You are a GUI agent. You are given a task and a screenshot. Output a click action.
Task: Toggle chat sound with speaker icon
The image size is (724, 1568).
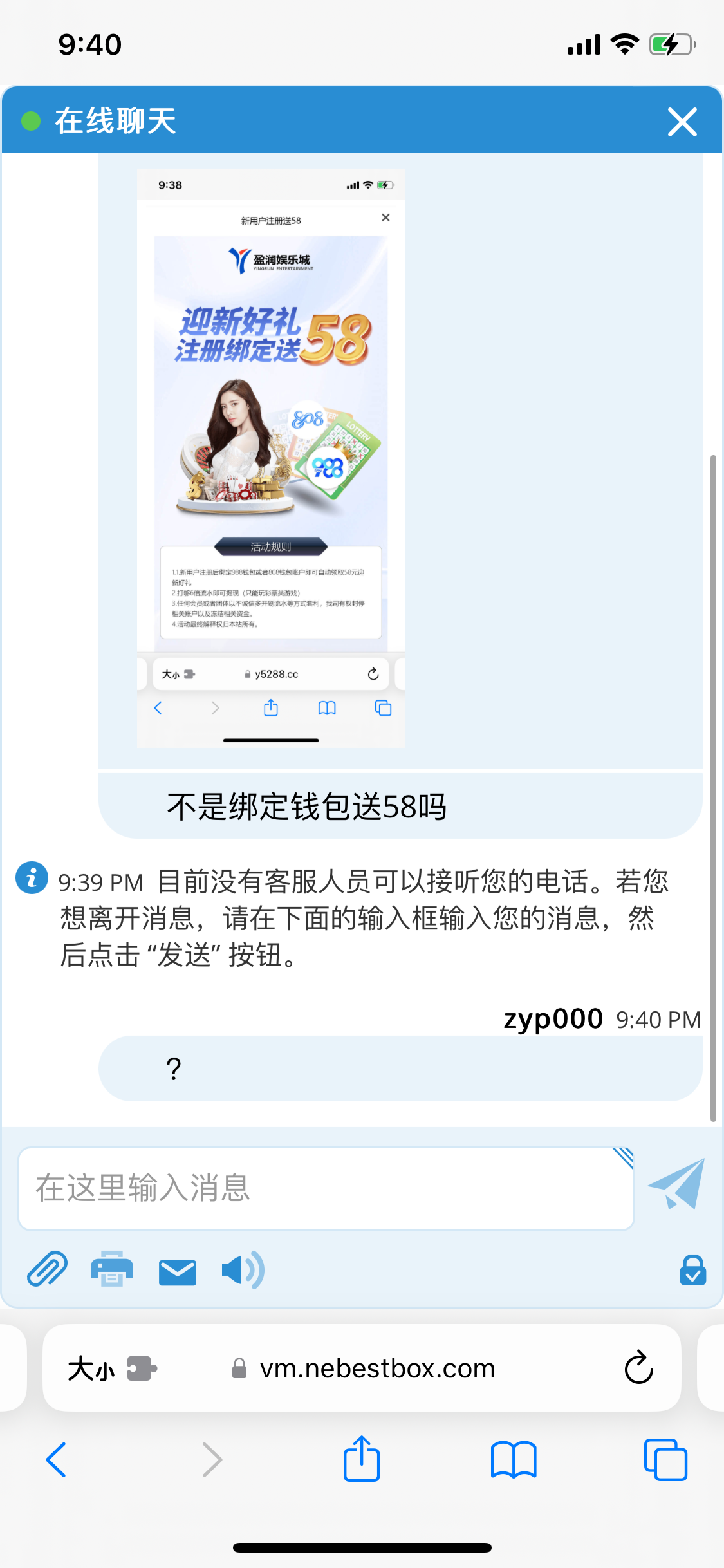[x=242, y=1269]
